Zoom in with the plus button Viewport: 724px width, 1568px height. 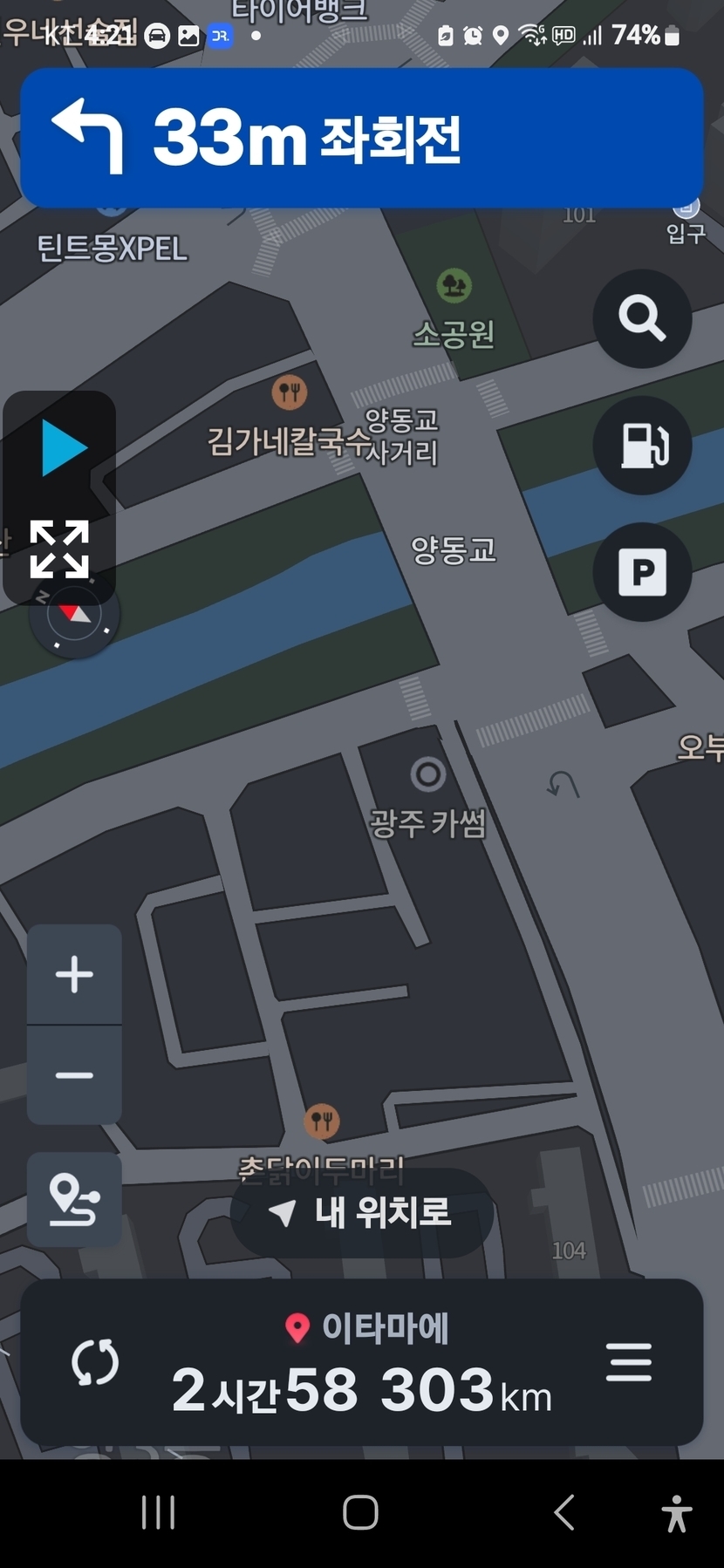click(x=74, y=974)
